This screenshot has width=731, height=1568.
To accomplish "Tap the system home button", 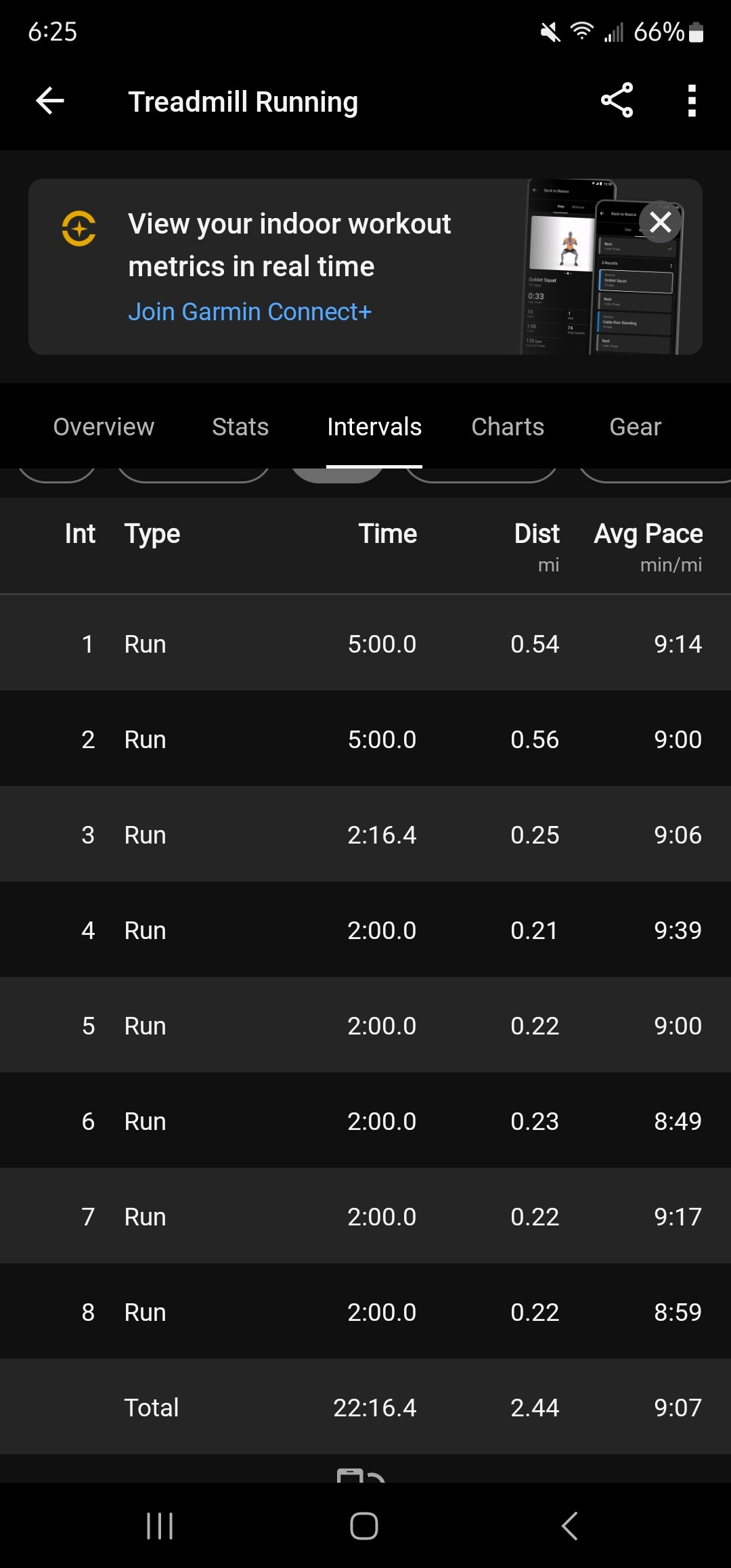I will (364, 1526).
